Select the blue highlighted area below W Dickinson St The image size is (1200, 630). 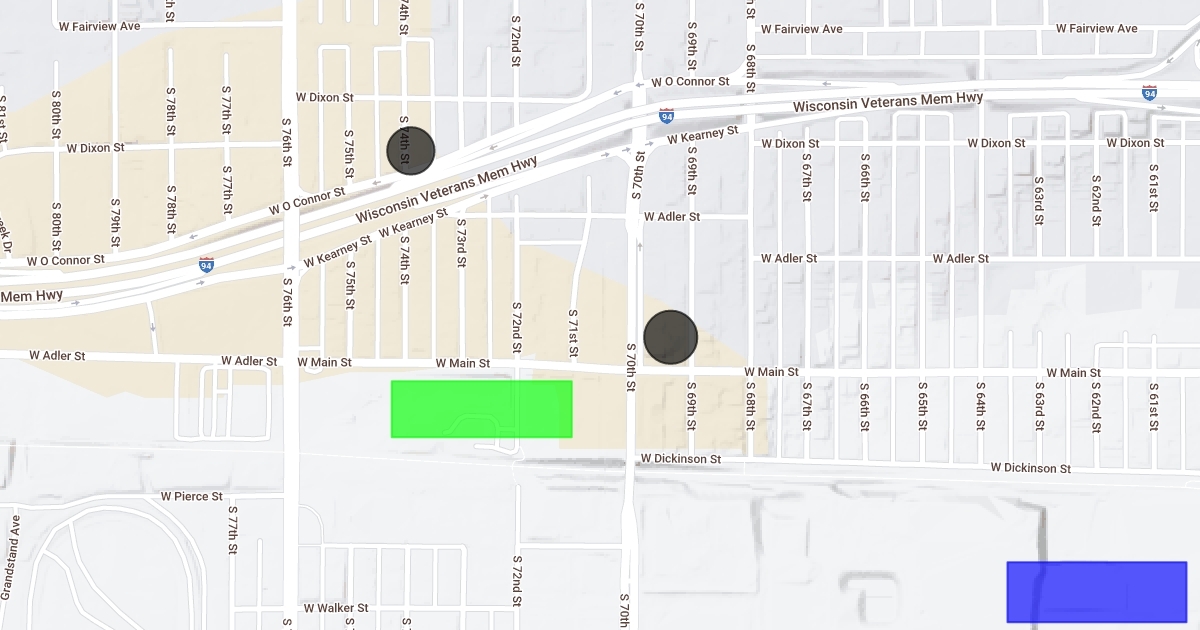click(x=1096, y=592)
